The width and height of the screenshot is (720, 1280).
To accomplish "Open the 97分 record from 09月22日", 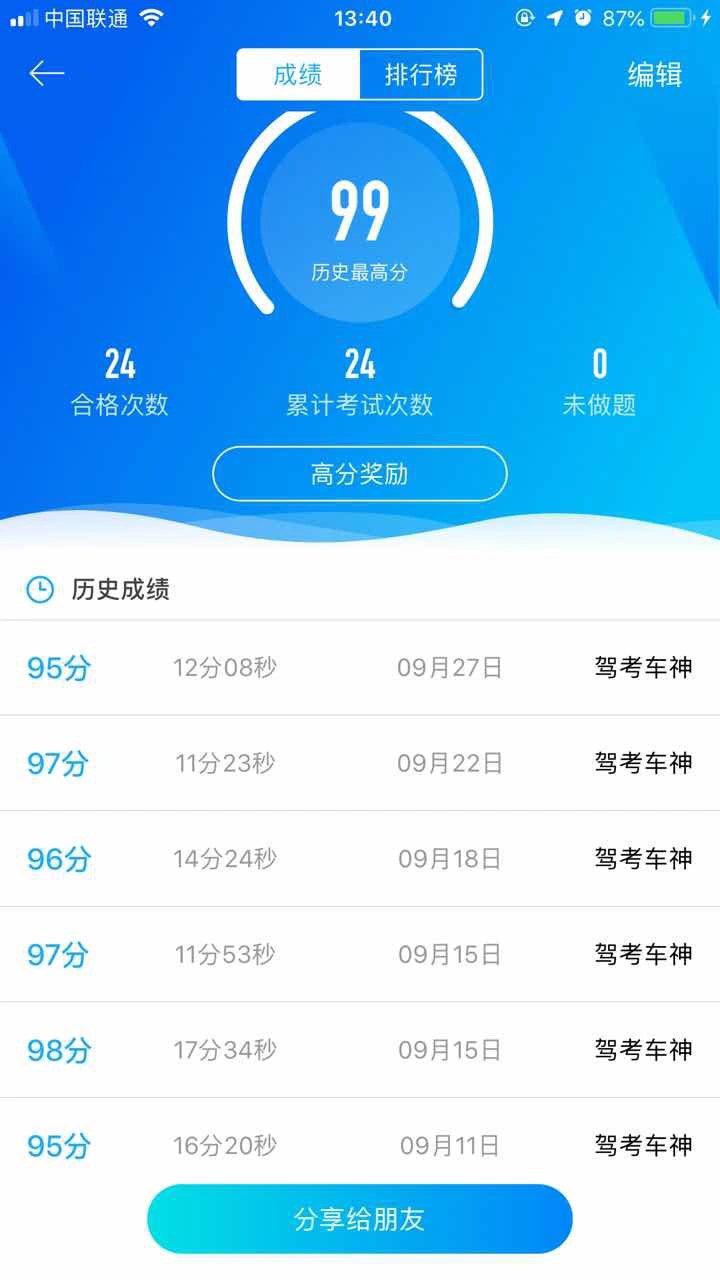I will pos(360,763).
